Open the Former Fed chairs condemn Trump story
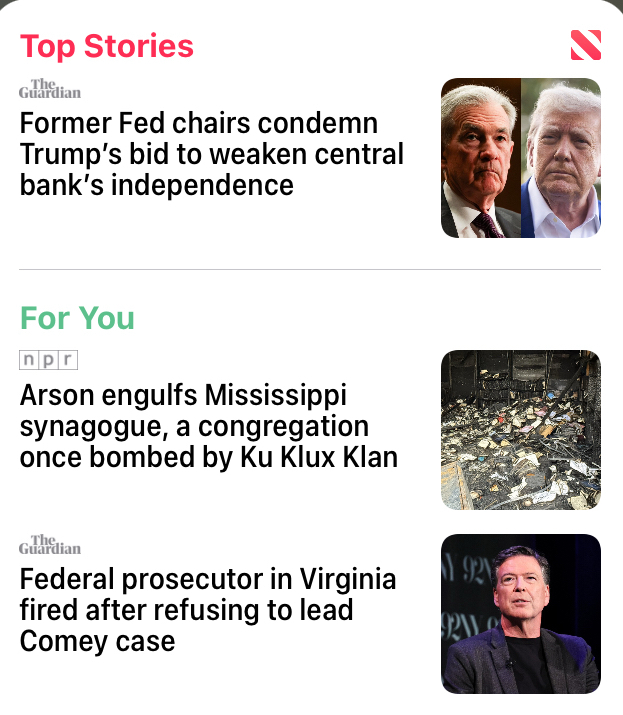The image size is (623, 715). [x=212, y=154]
